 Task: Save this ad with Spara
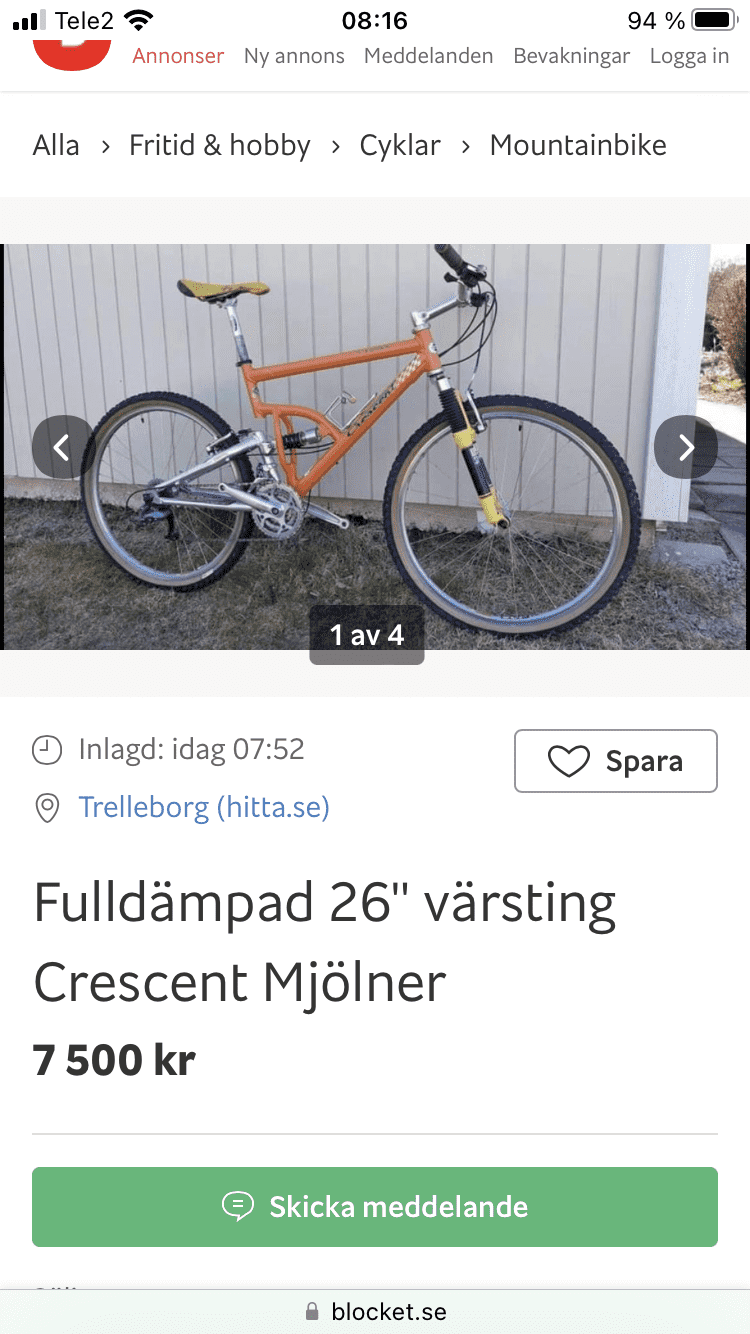coord(615,761)
